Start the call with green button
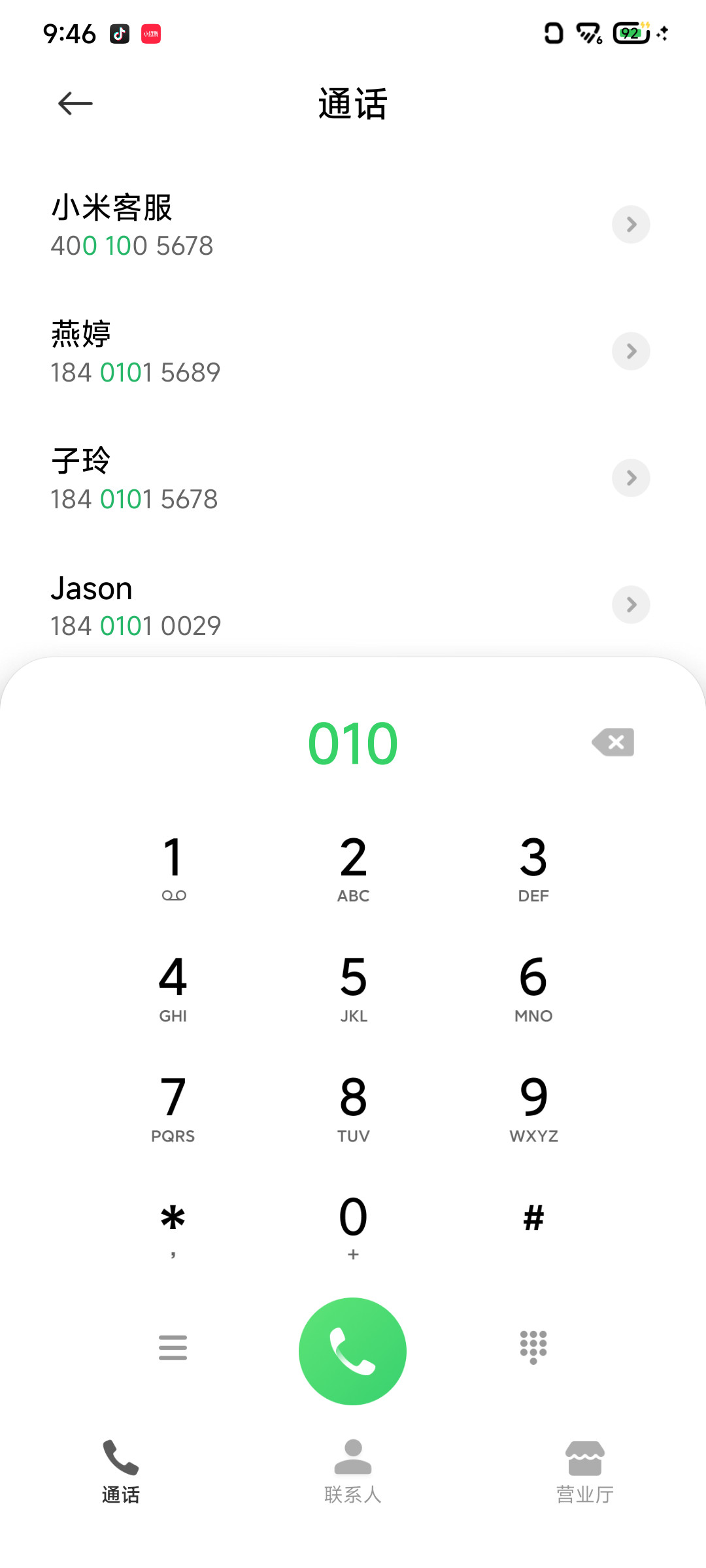 click(353, 1351)
